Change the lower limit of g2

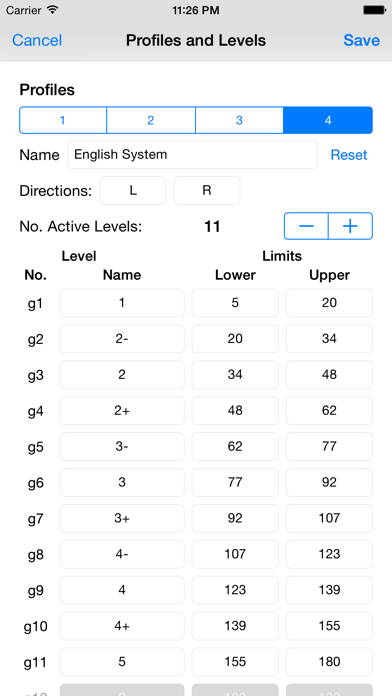coord(235,339)
